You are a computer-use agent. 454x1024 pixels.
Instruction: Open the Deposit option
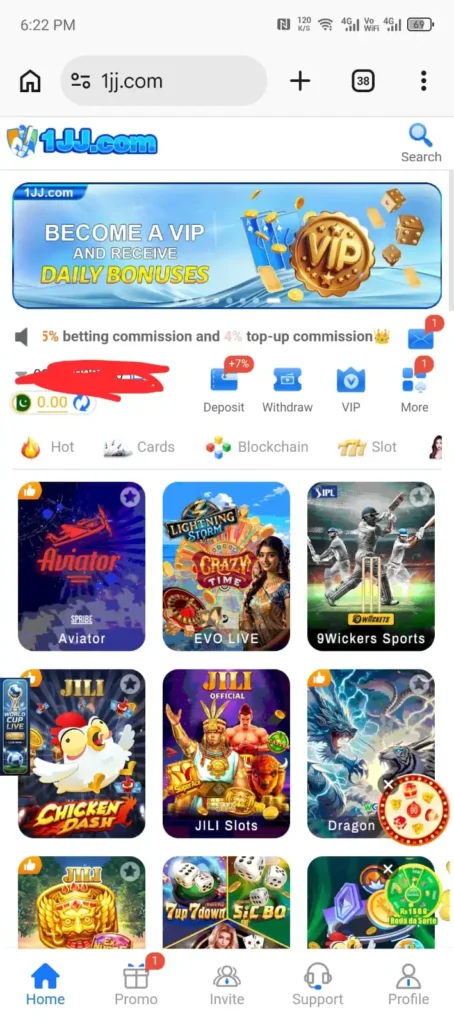[223, 390]
